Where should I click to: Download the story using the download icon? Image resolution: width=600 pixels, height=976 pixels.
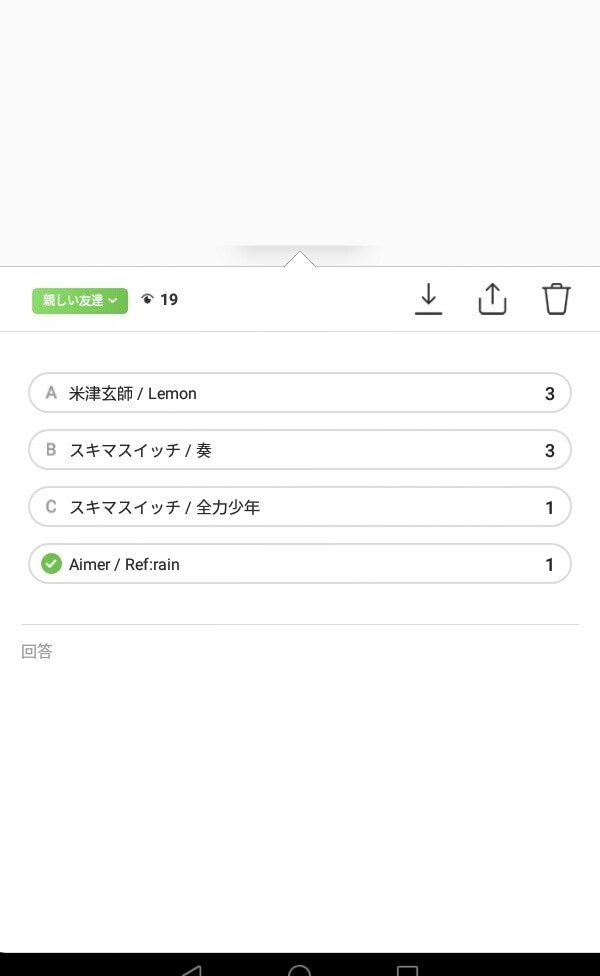coord(428,299)
